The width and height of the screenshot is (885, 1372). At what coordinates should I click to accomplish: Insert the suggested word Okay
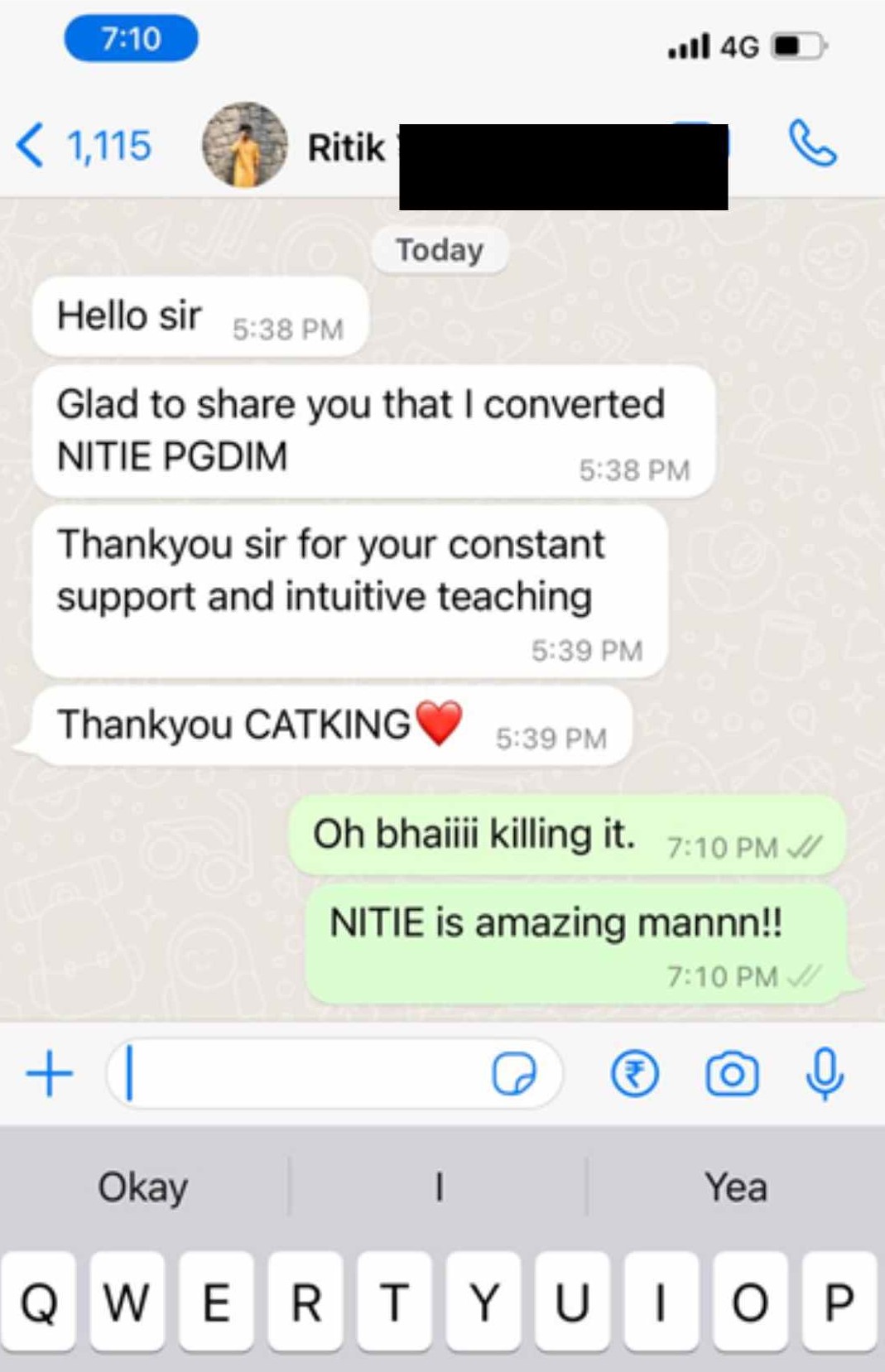tap(143, 1187)
